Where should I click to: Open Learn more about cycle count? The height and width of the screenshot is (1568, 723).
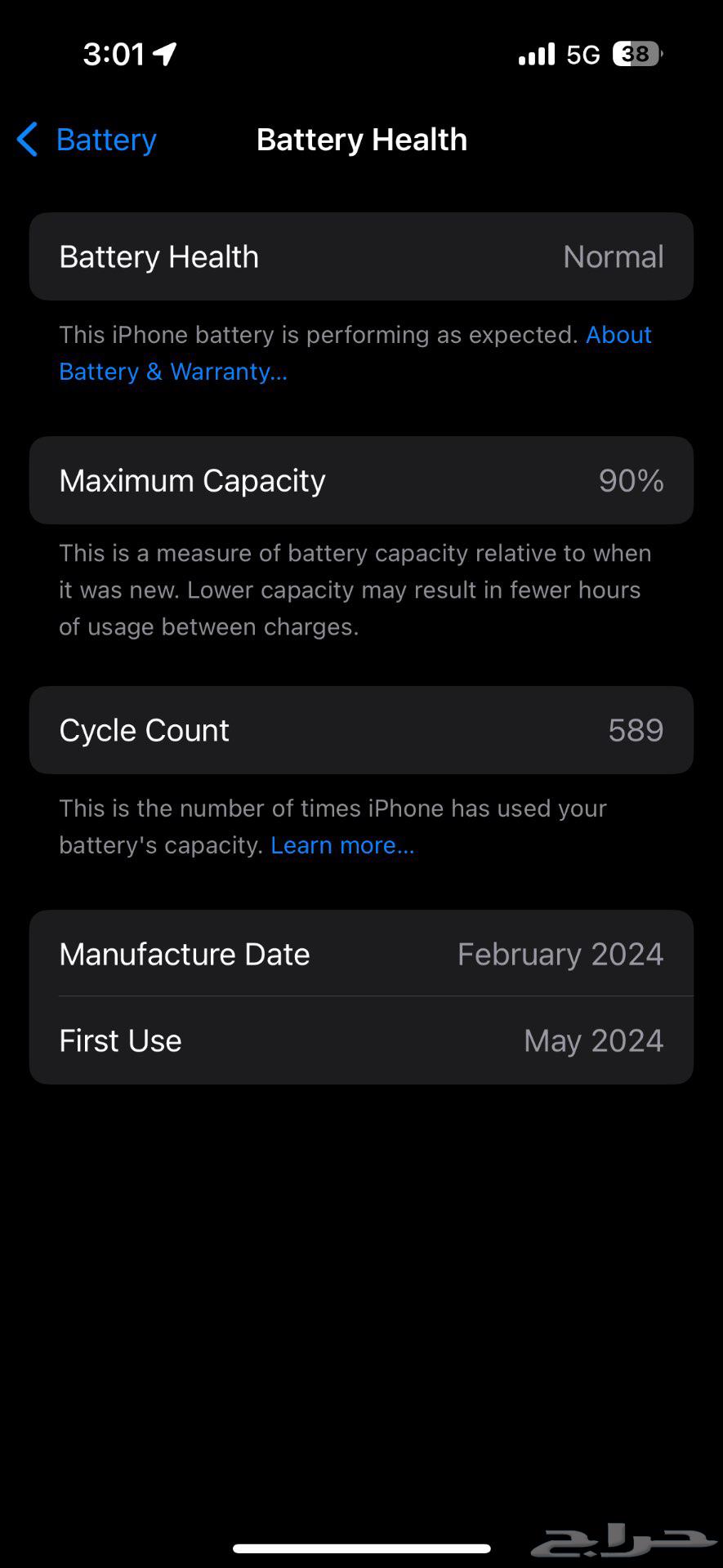point(342,845)
